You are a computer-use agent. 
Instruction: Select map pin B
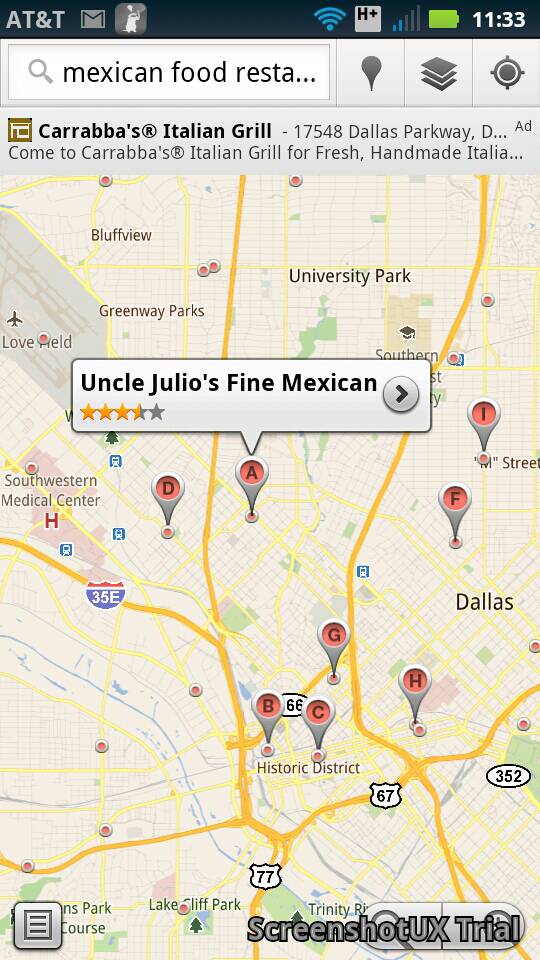pos(268,721)
